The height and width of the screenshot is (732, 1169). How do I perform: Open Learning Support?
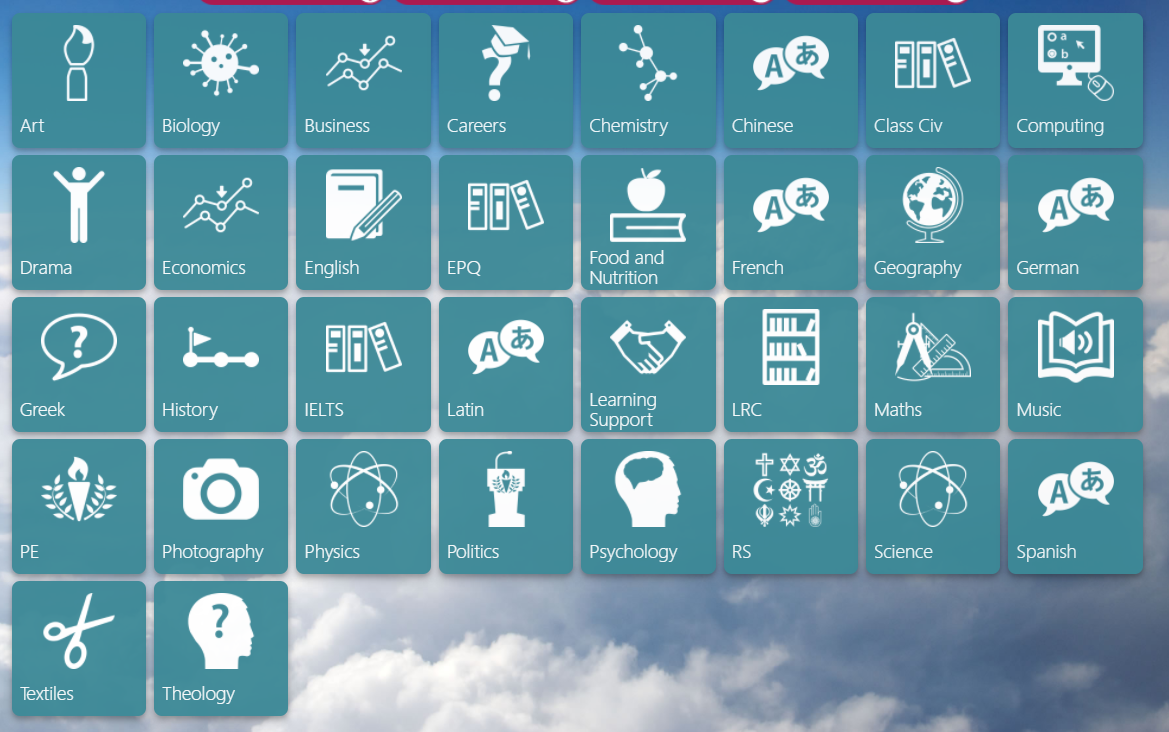coord(648,364)
